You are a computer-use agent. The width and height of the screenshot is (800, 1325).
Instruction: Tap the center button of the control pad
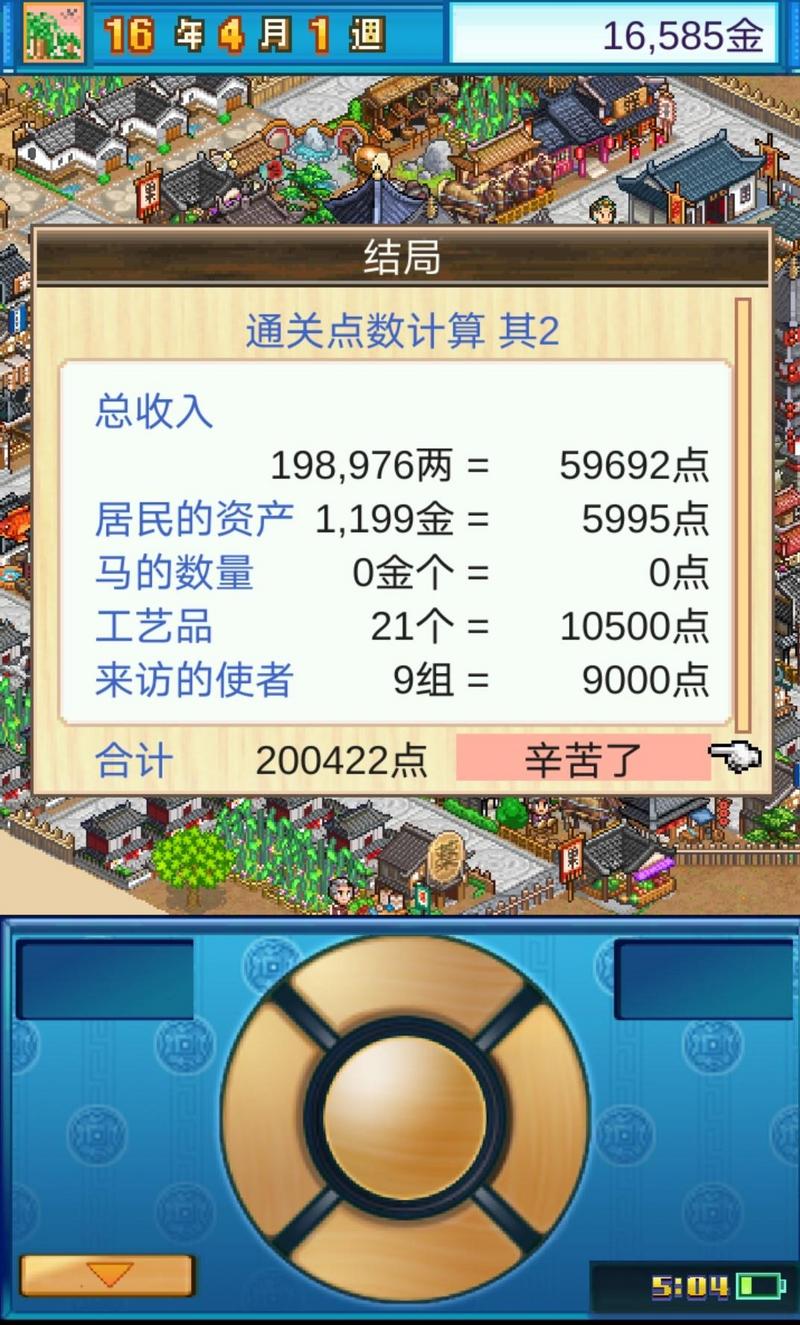pyautogui.click(x=404, y=1117)
